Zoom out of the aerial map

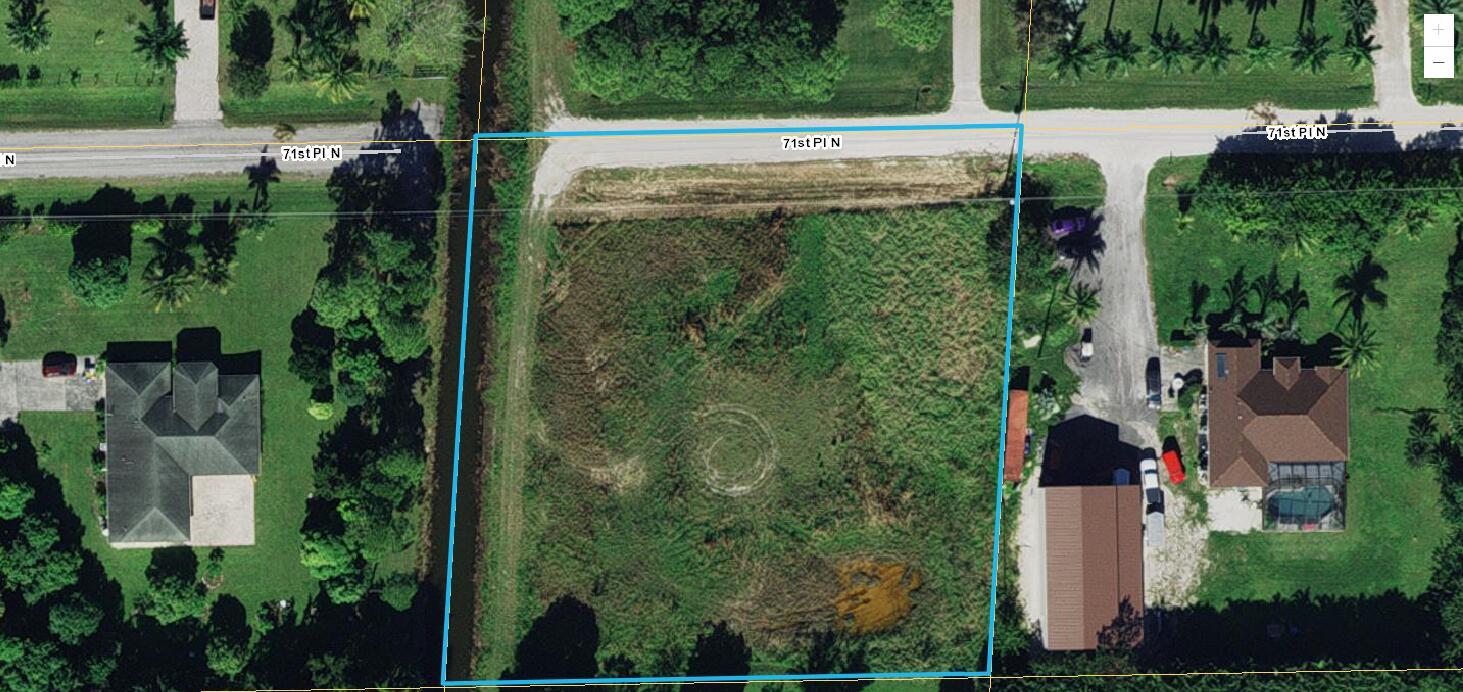(x=1438, y=62)
